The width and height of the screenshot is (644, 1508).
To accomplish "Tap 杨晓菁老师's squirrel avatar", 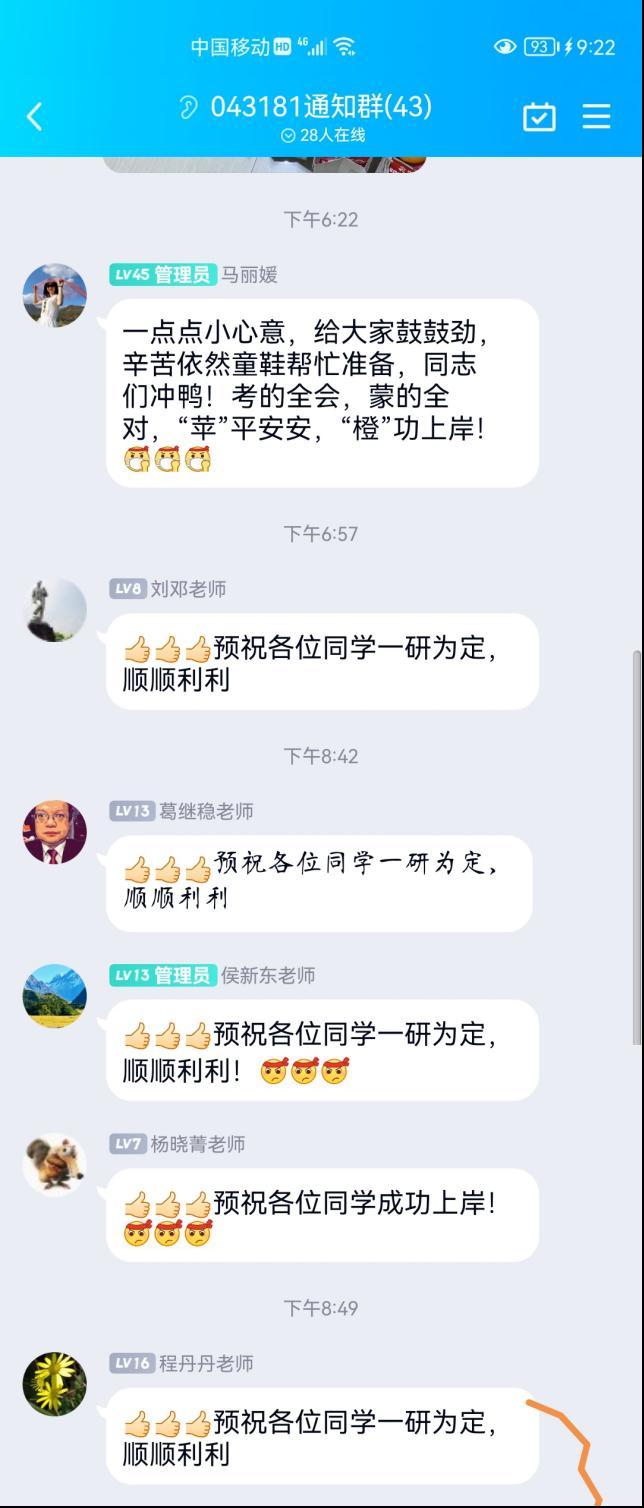I will (55, 1164).
